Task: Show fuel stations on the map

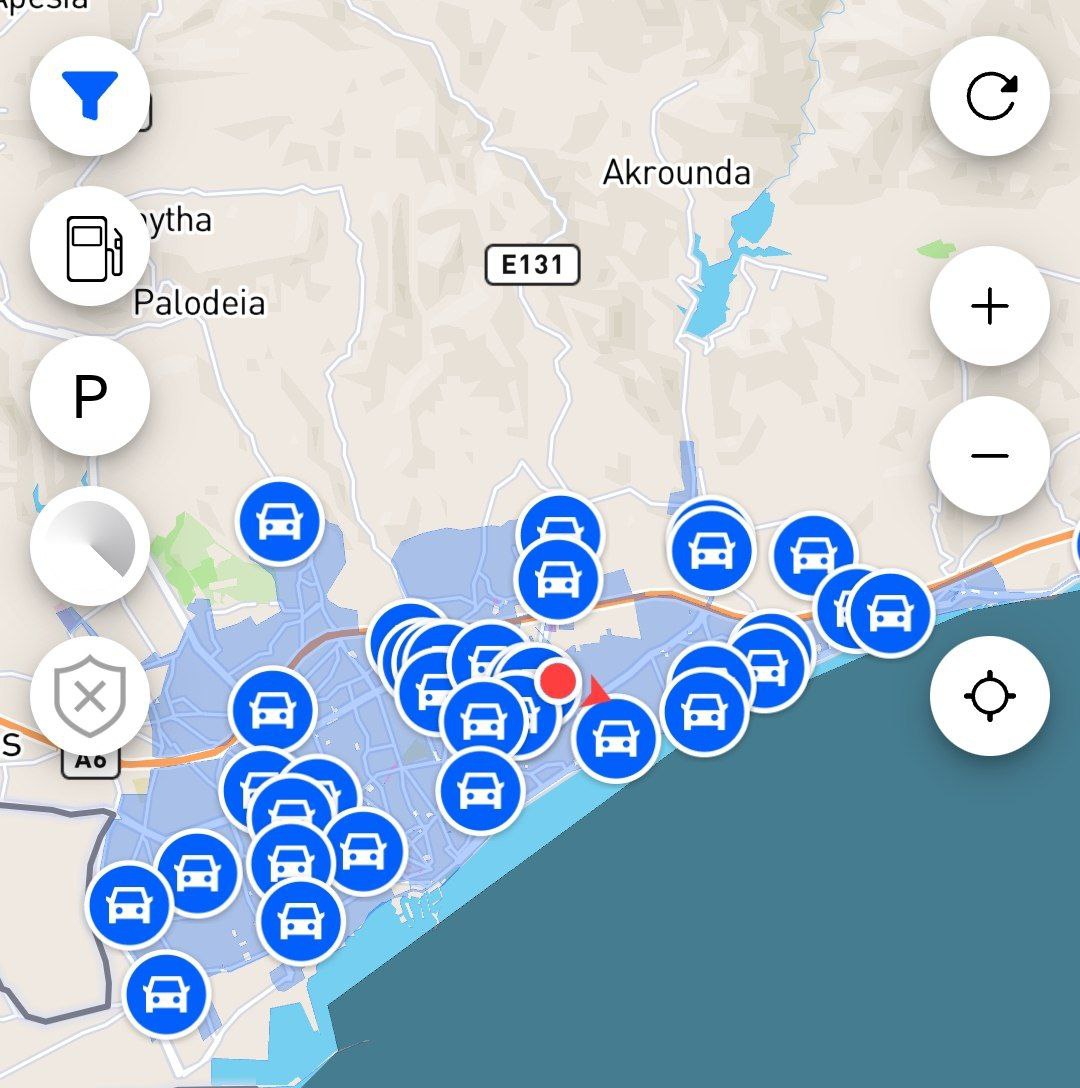Action: pyautogui.click(x=90, y=246)
